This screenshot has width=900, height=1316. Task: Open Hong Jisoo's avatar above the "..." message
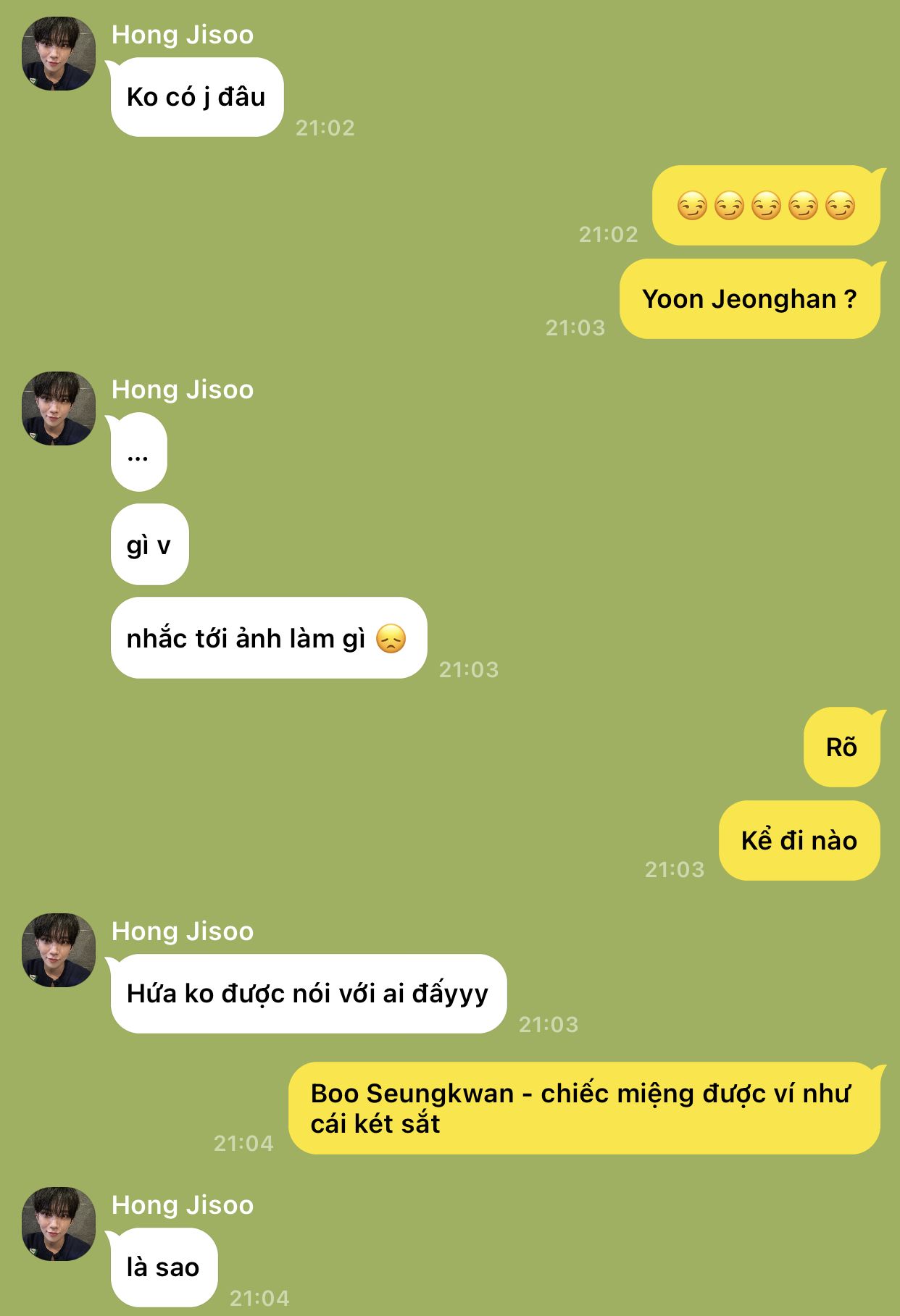pyautogui.click(x=59, y=408)
